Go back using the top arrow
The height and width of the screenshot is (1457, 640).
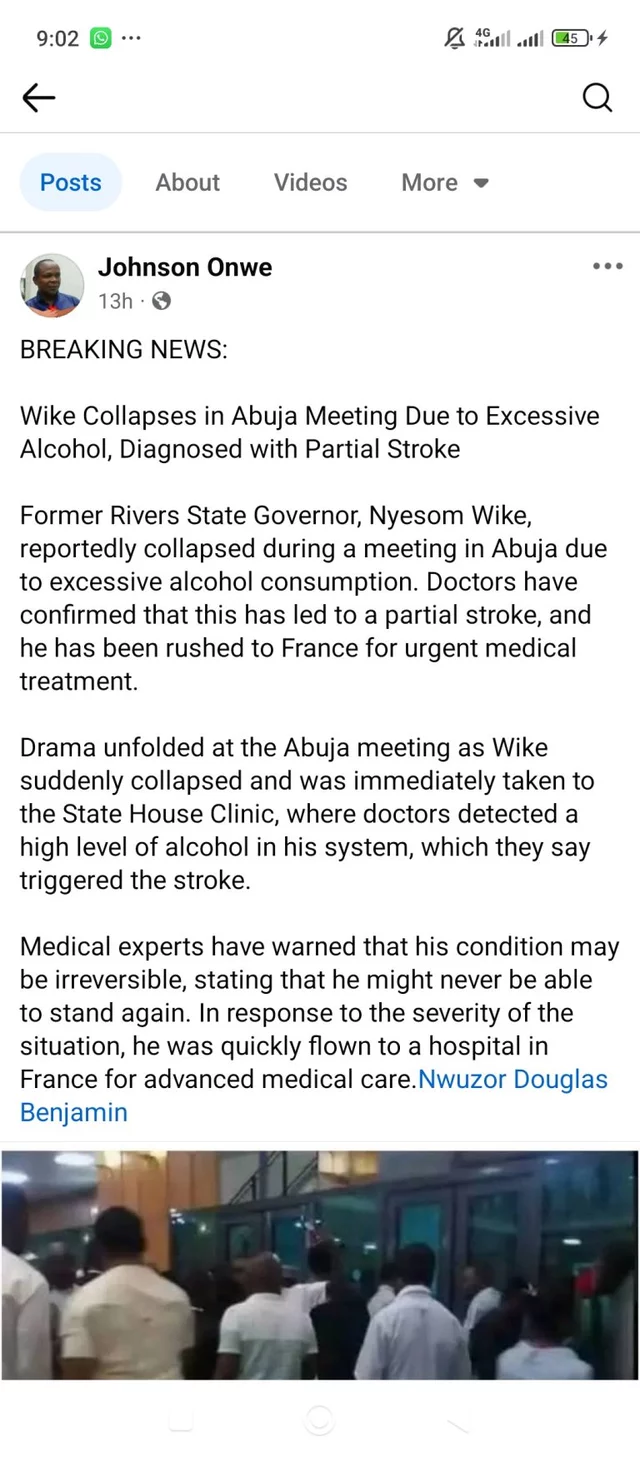click(x=39, y=97)
